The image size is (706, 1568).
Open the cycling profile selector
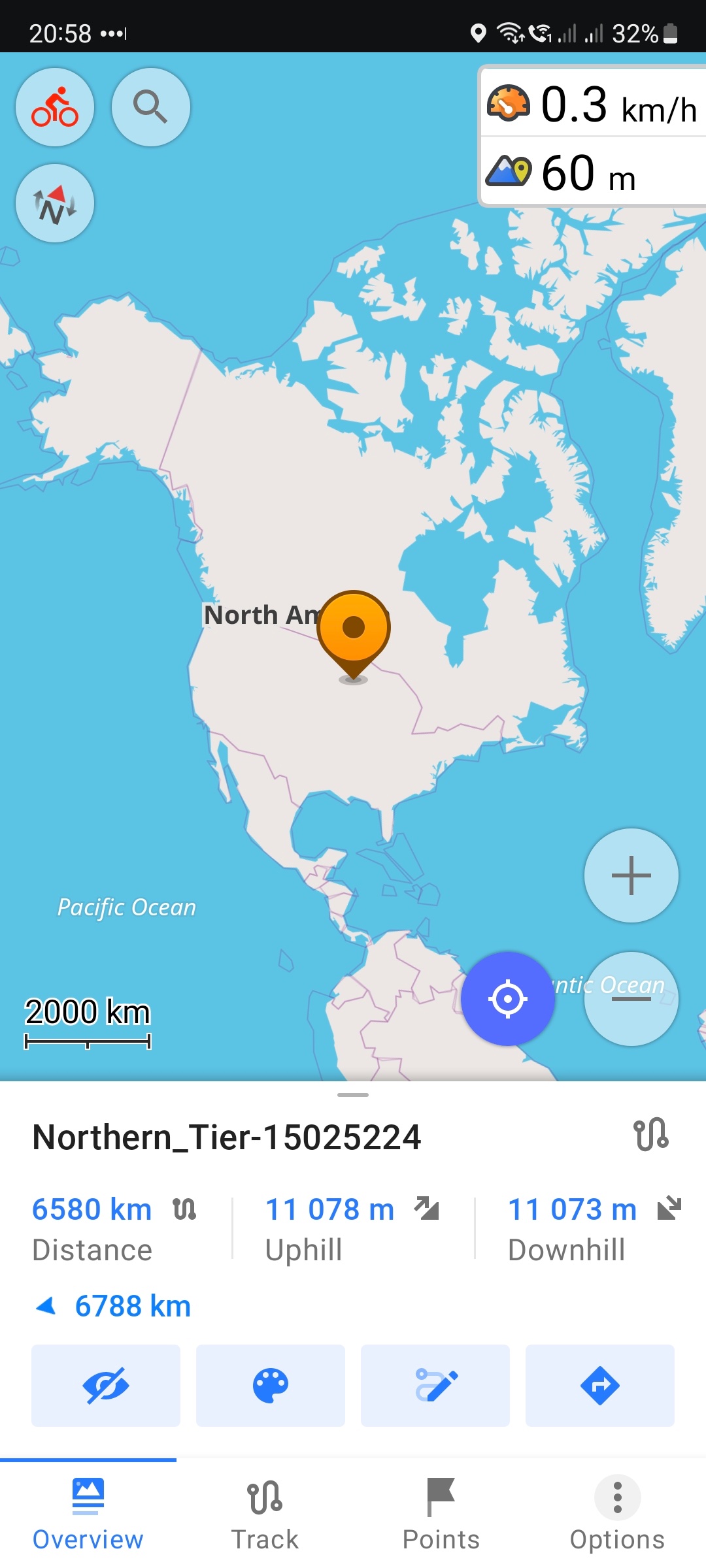pos(55,107)
